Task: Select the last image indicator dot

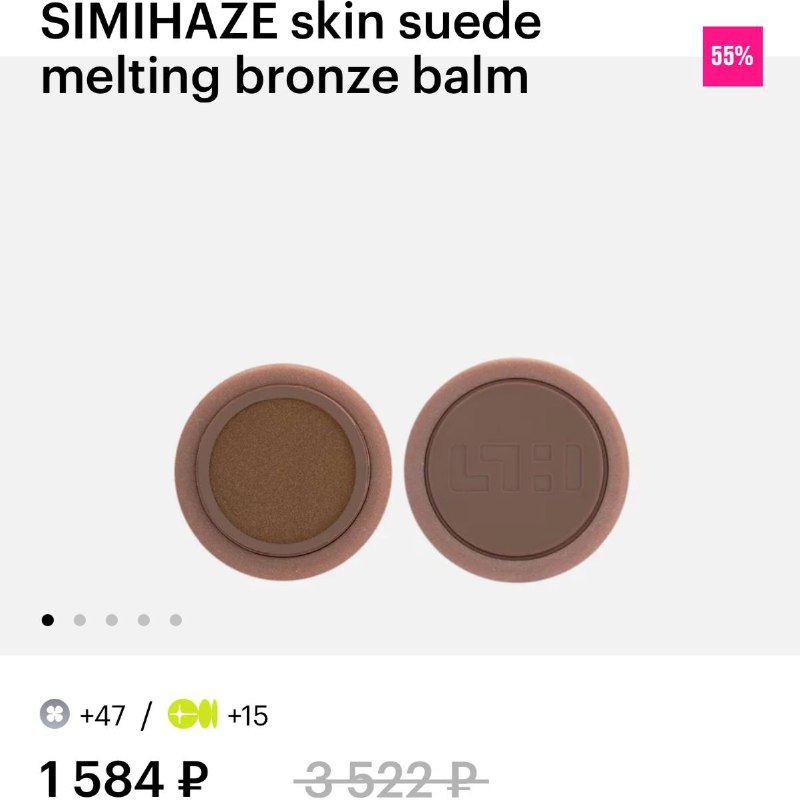Action: point(176,620)
